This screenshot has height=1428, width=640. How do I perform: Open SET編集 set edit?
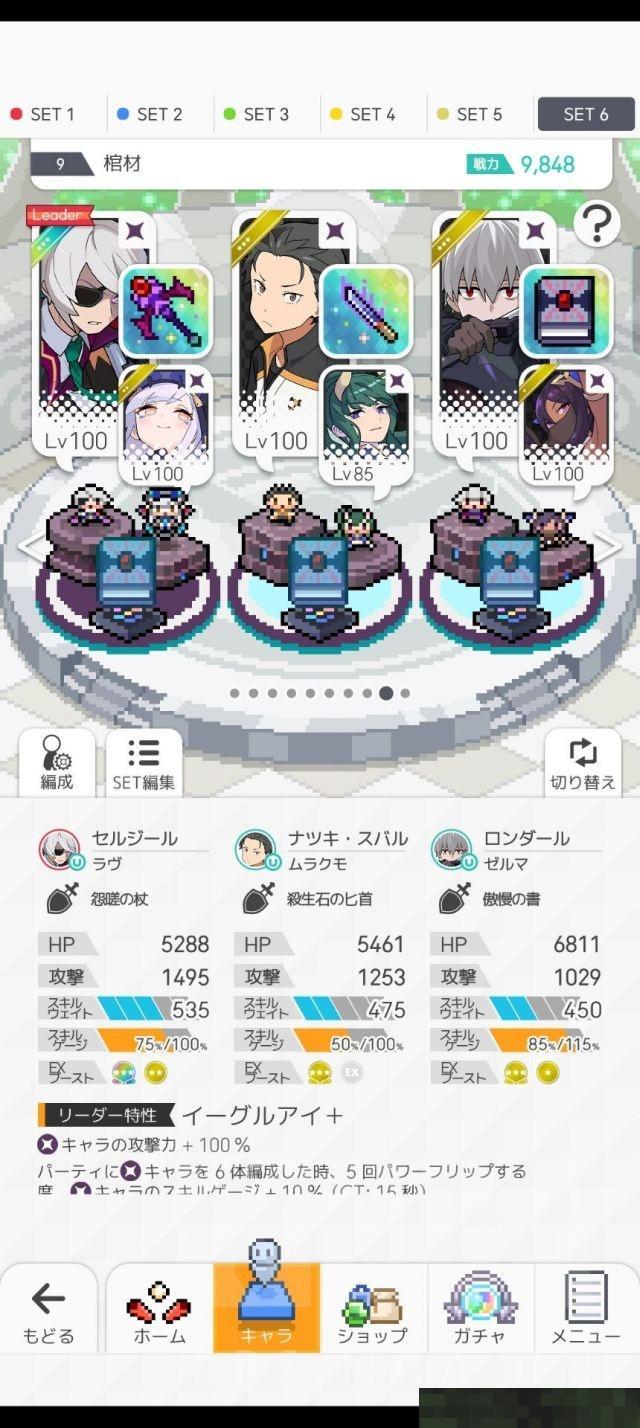coord(144,762)
